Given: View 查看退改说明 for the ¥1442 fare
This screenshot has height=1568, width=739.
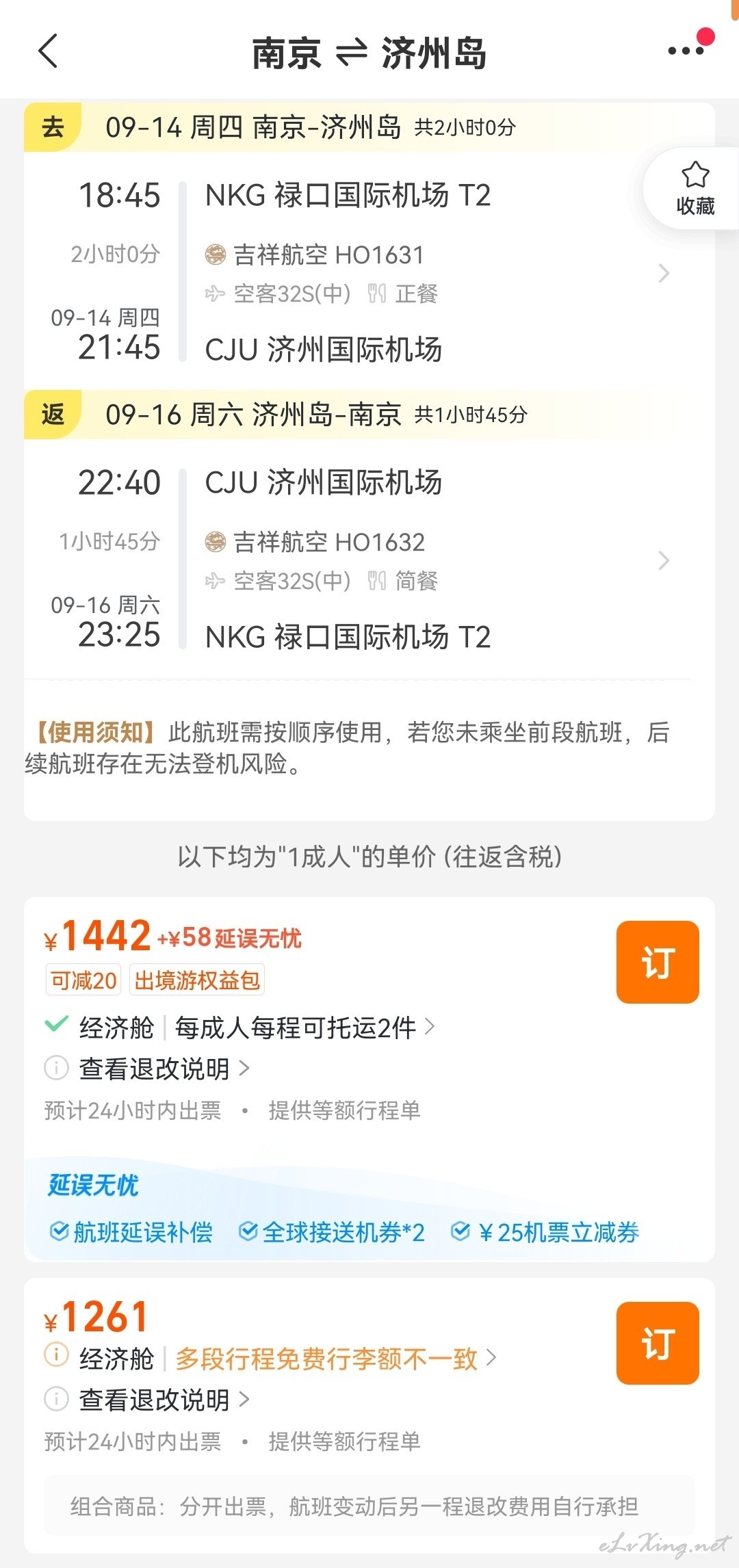Looking at the screenshot, I should (x=164, y=1069).
